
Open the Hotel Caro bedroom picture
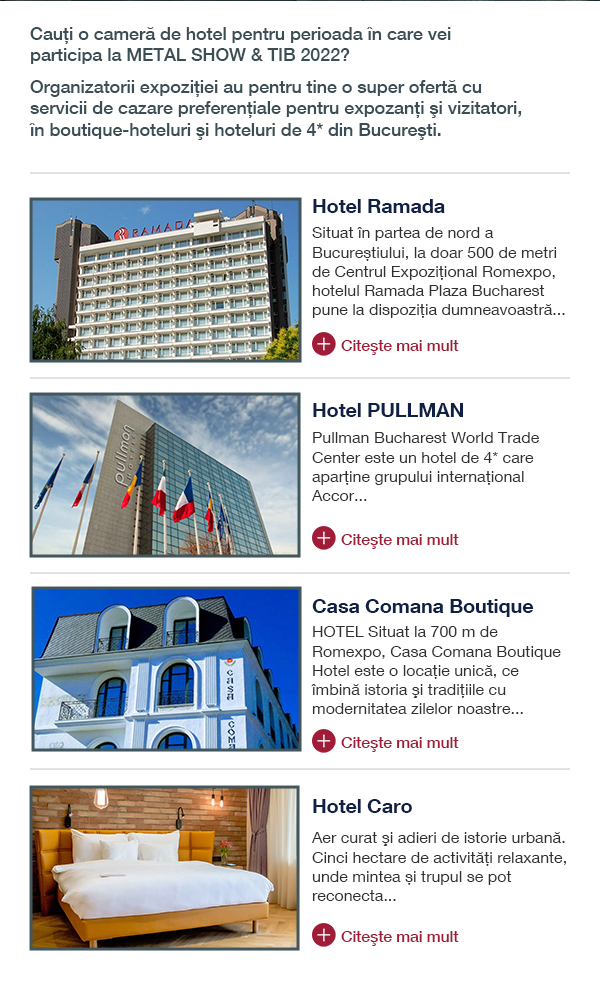(x=165, y=867)
